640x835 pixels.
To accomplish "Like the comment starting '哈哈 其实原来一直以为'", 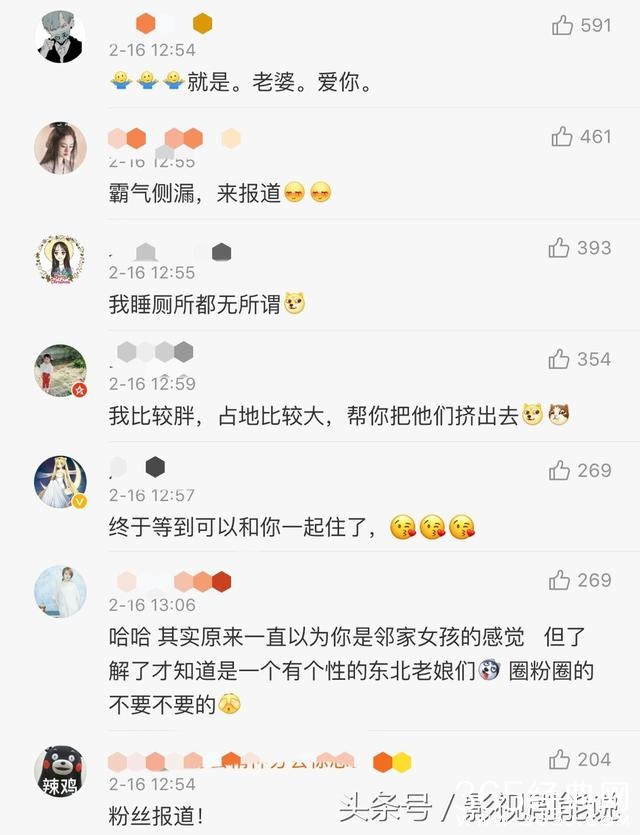I will (x=559, y=580).
